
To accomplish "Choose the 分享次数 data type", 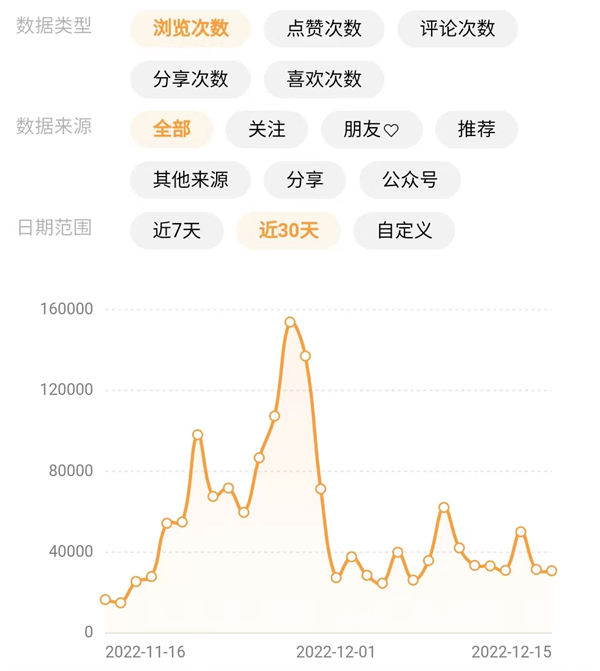I will tap(191, 79).
